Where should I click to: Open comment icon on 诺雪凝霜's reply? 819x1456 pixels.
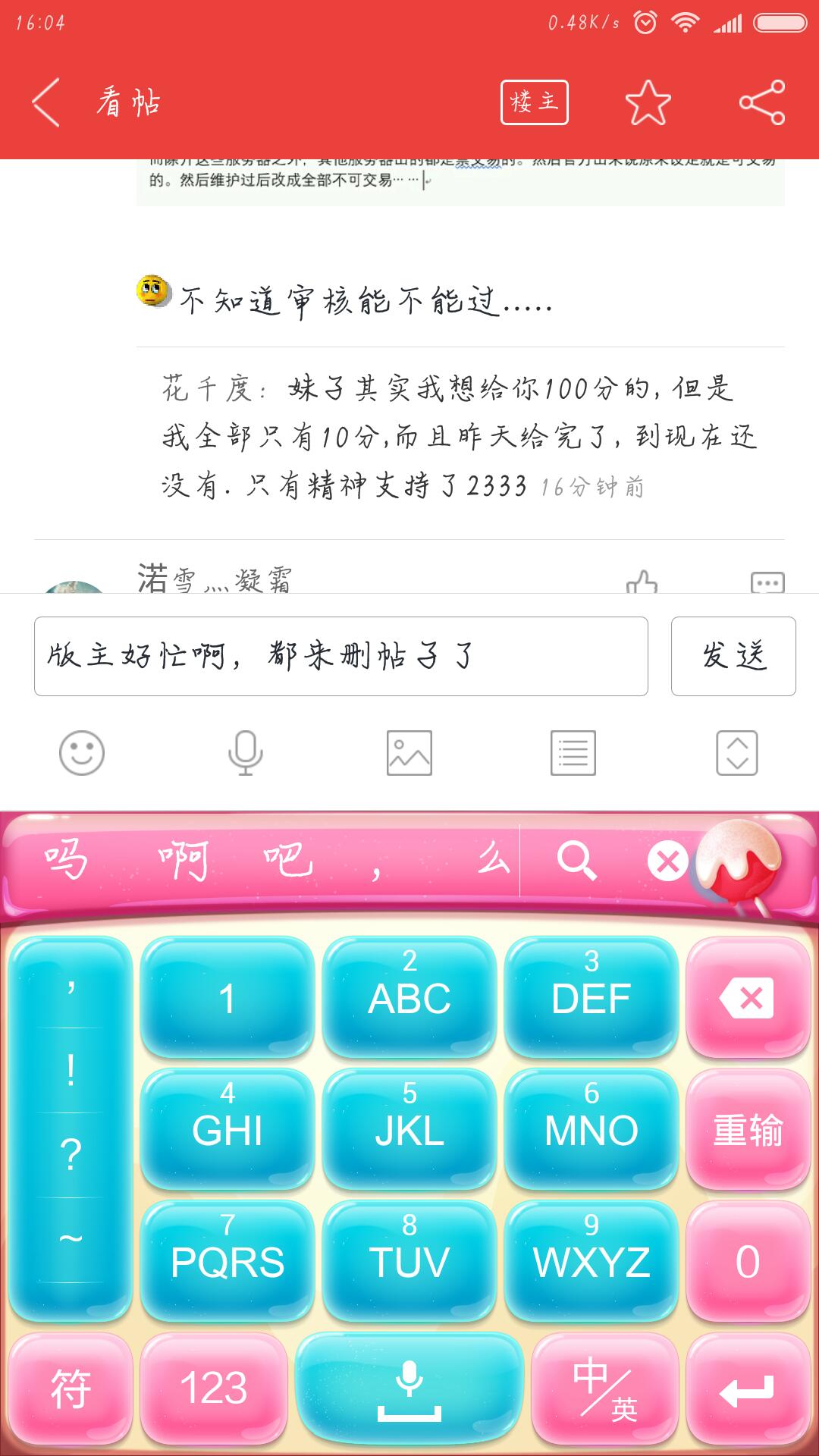767,582
